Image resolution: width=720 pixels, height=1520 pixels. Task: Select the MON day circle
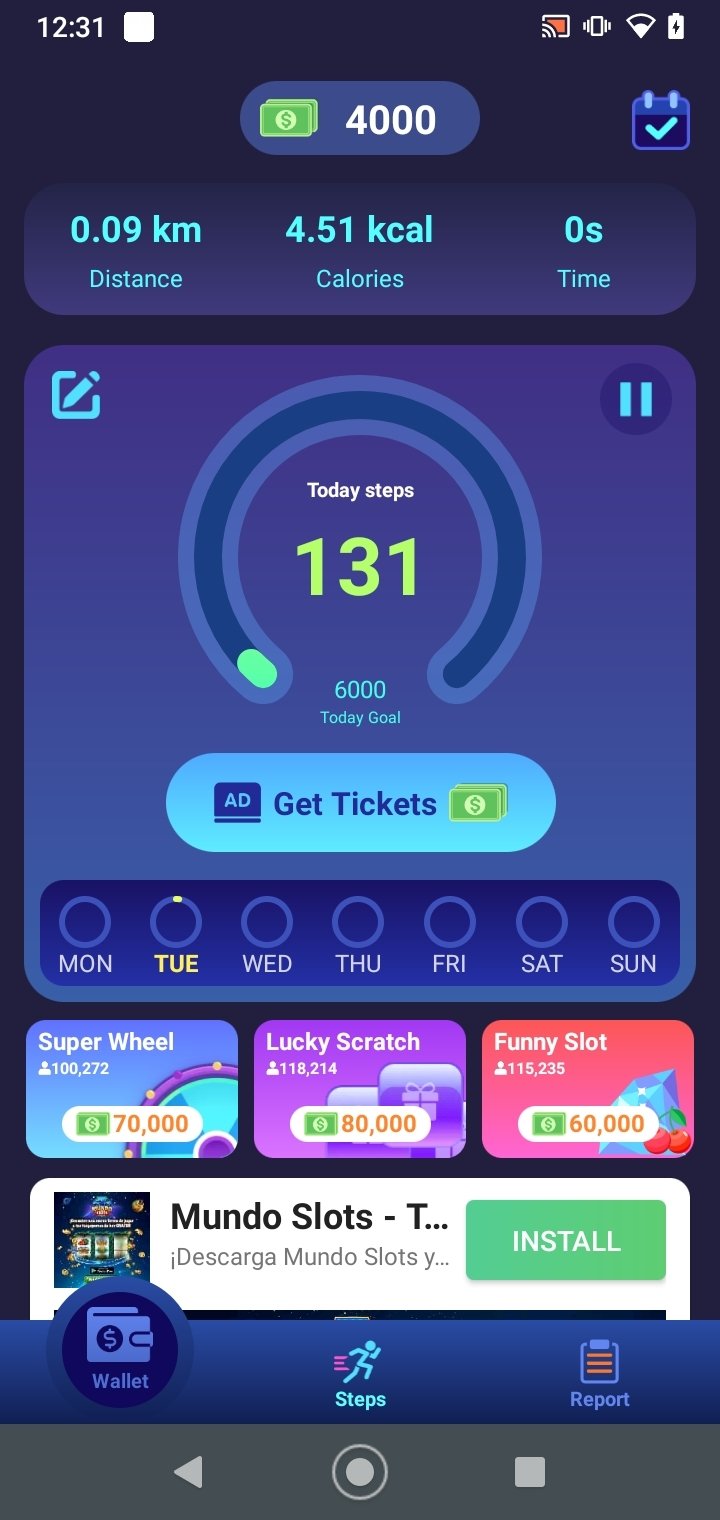[85, 922]
